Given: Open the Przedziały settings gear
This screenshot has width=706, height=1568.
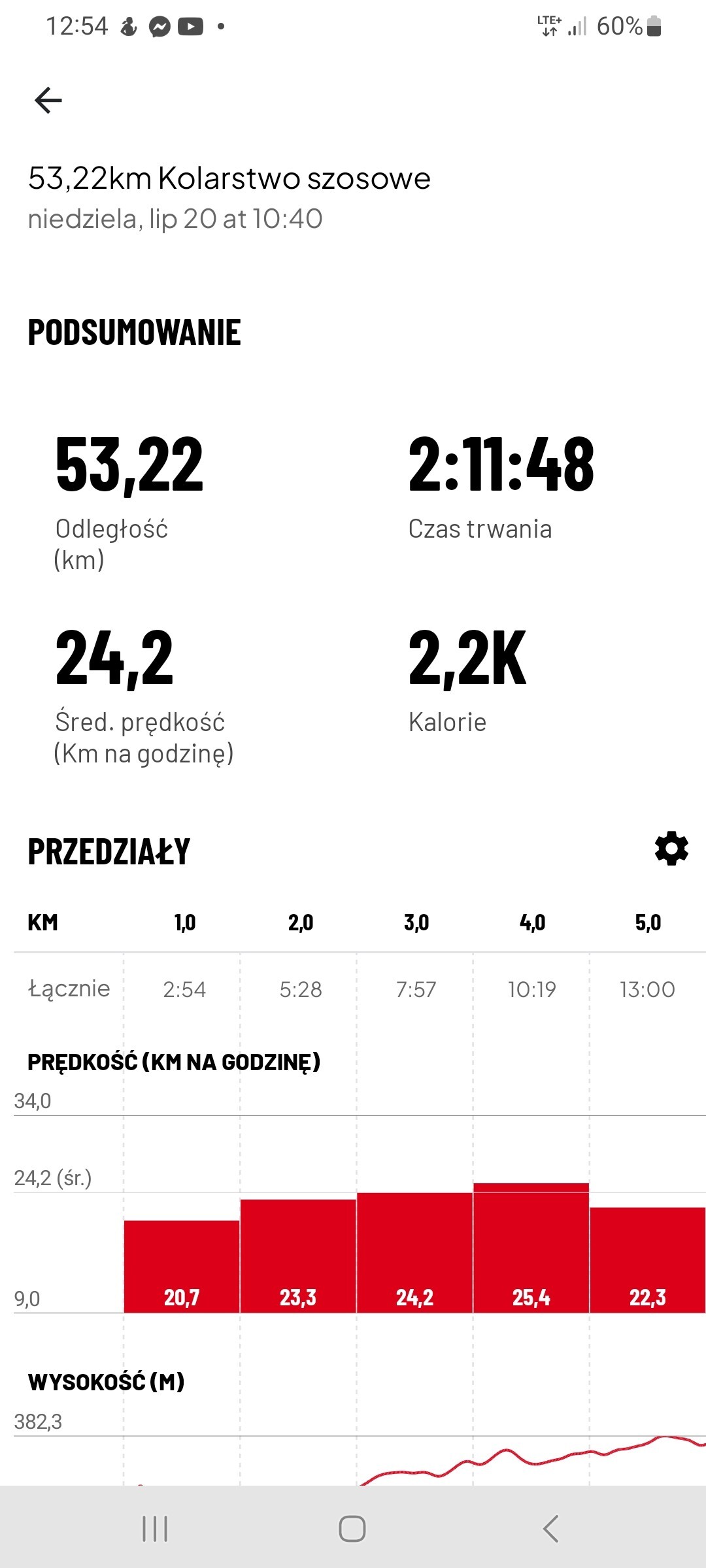Looking at the screenshot, I should tap(671, 849).
